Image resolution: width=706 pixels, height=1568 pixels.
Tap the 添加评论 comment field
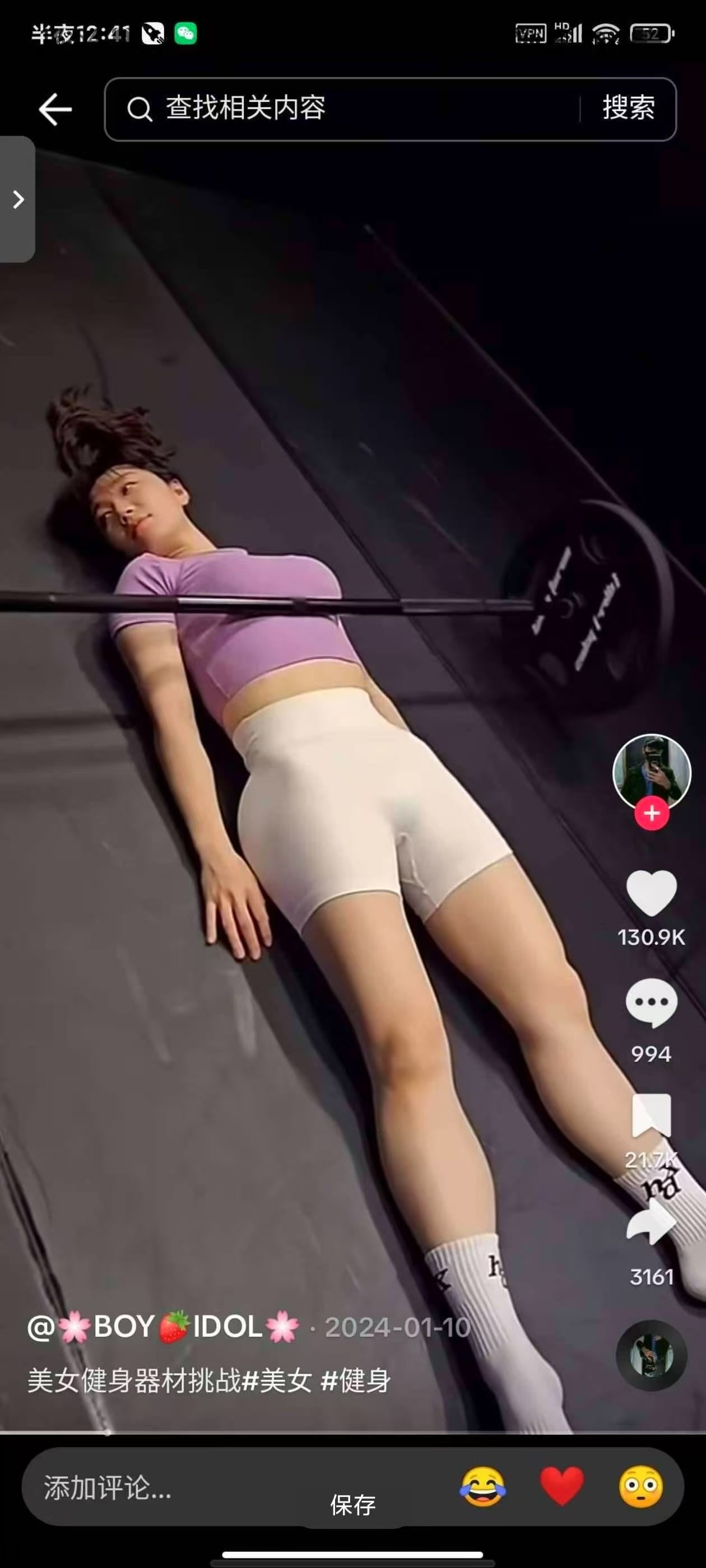(x=183, y=1488)
